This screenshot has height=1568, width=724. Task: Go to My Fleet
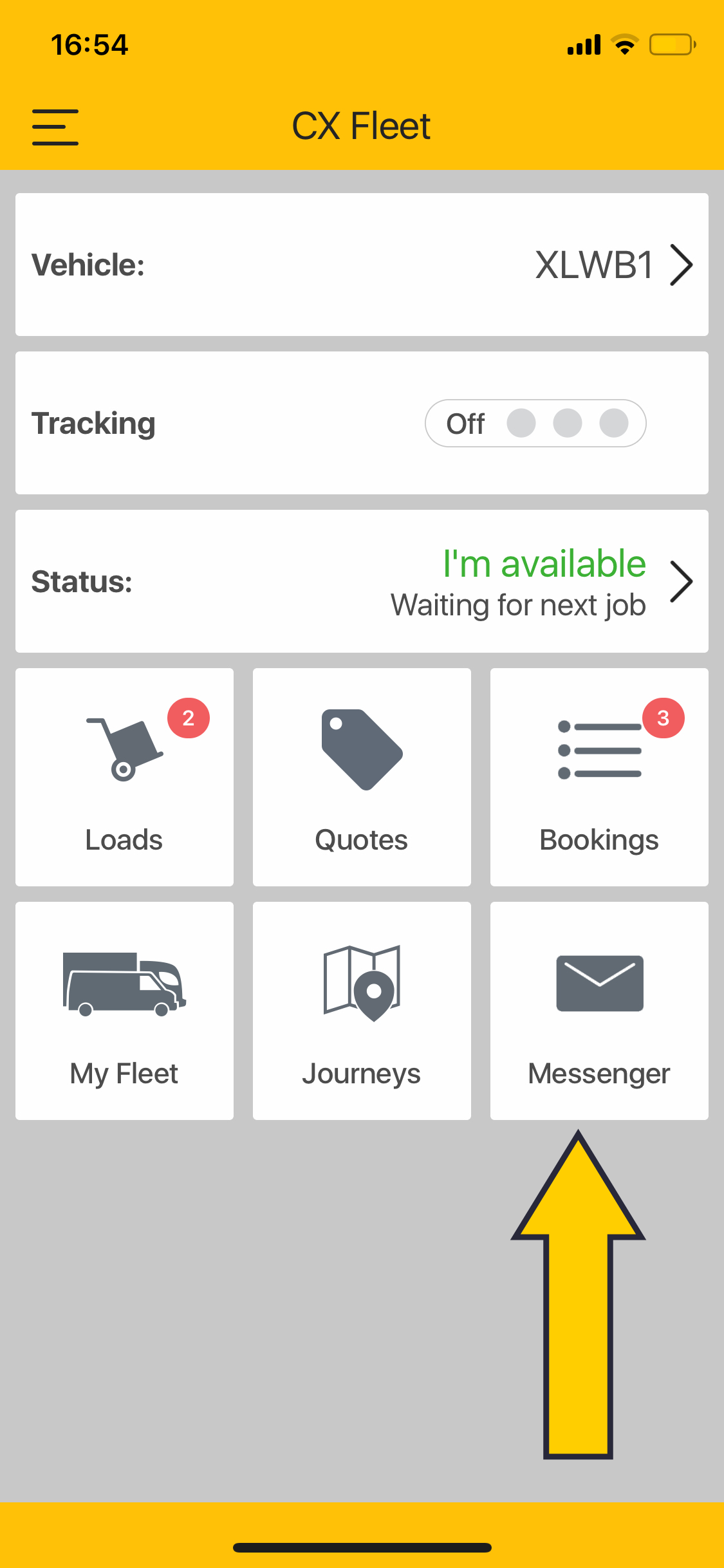[124, 1011]
